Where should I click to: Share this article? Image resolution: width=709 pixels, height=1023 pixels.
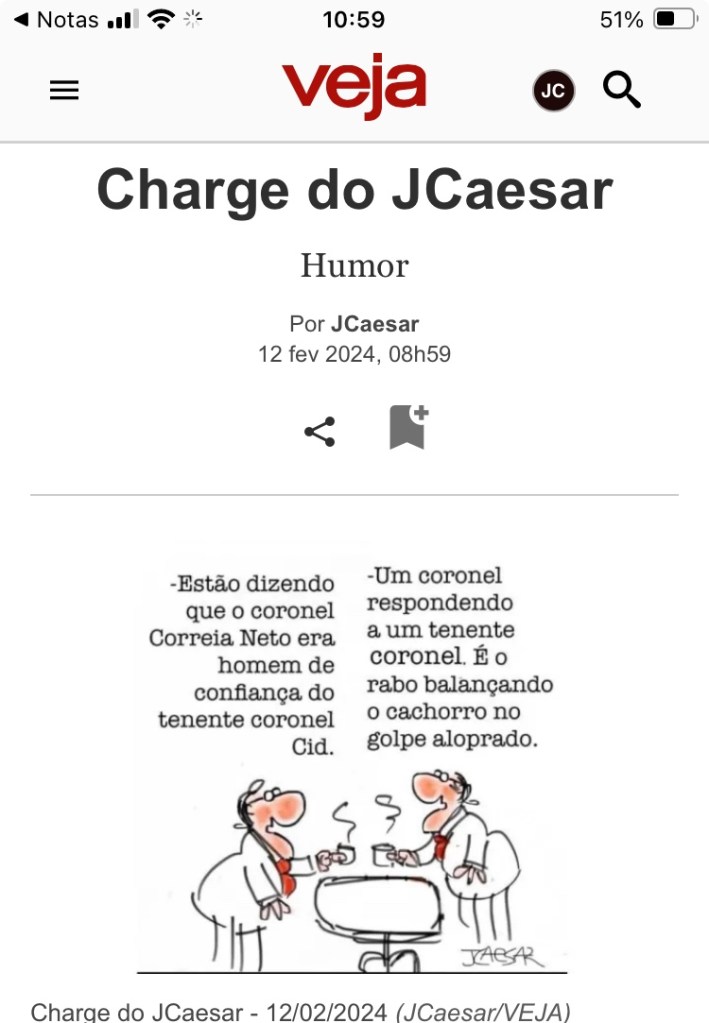click(x=320, y=432)
